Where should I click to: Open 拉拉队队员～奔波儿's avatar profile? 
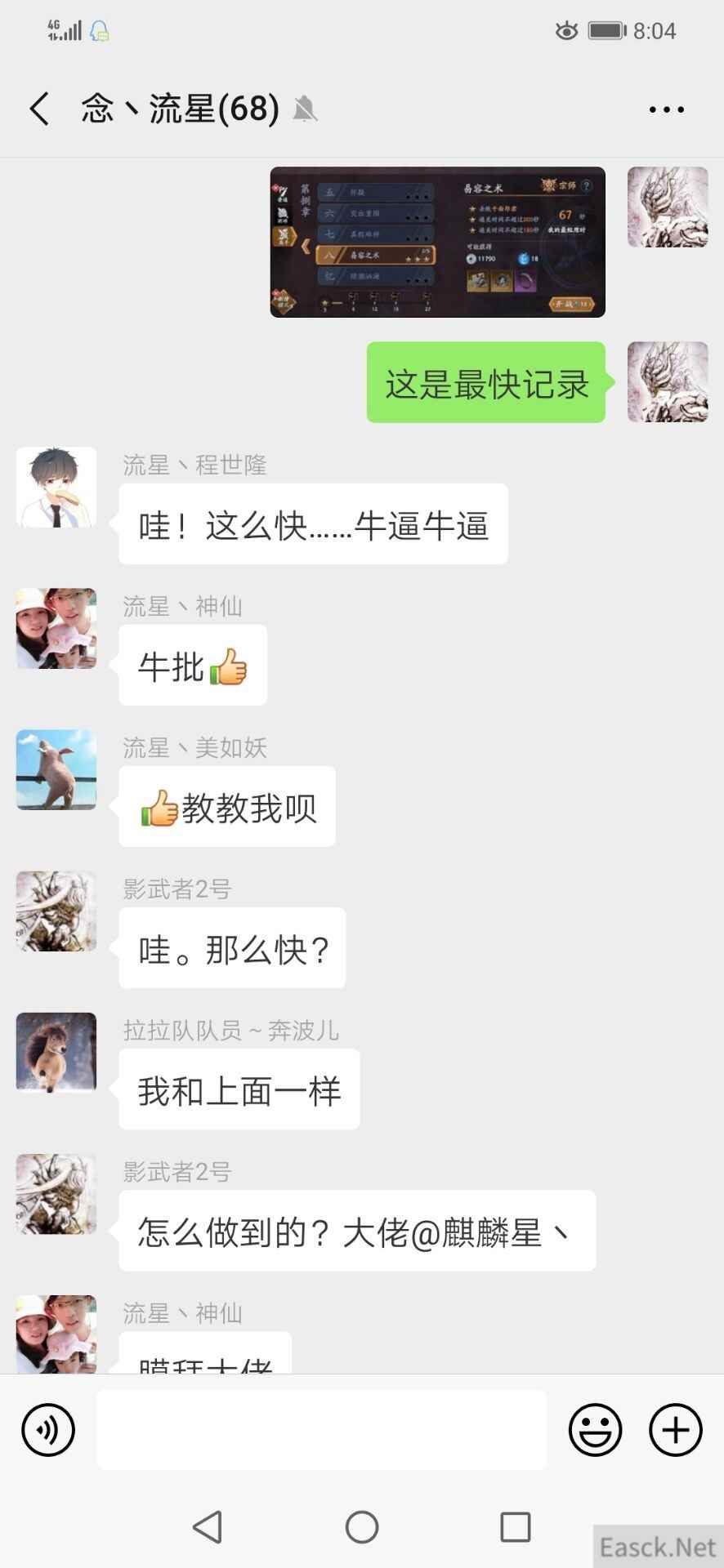pos(56,1053)
